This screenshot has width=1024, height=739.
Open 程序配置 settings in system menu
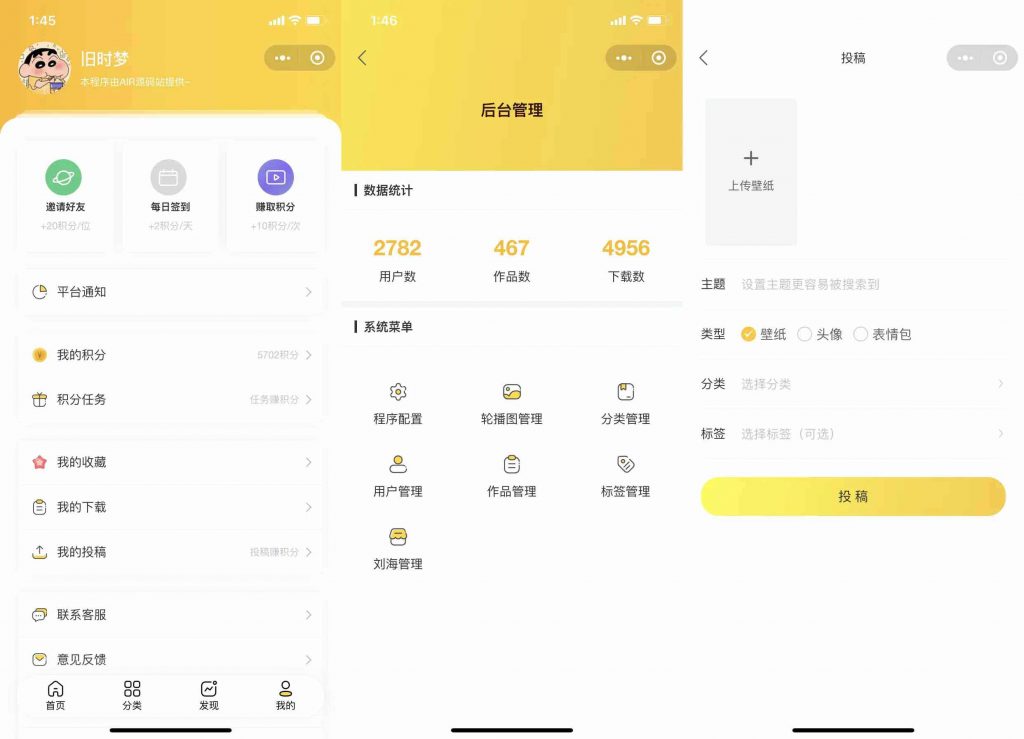pos(398,402)
